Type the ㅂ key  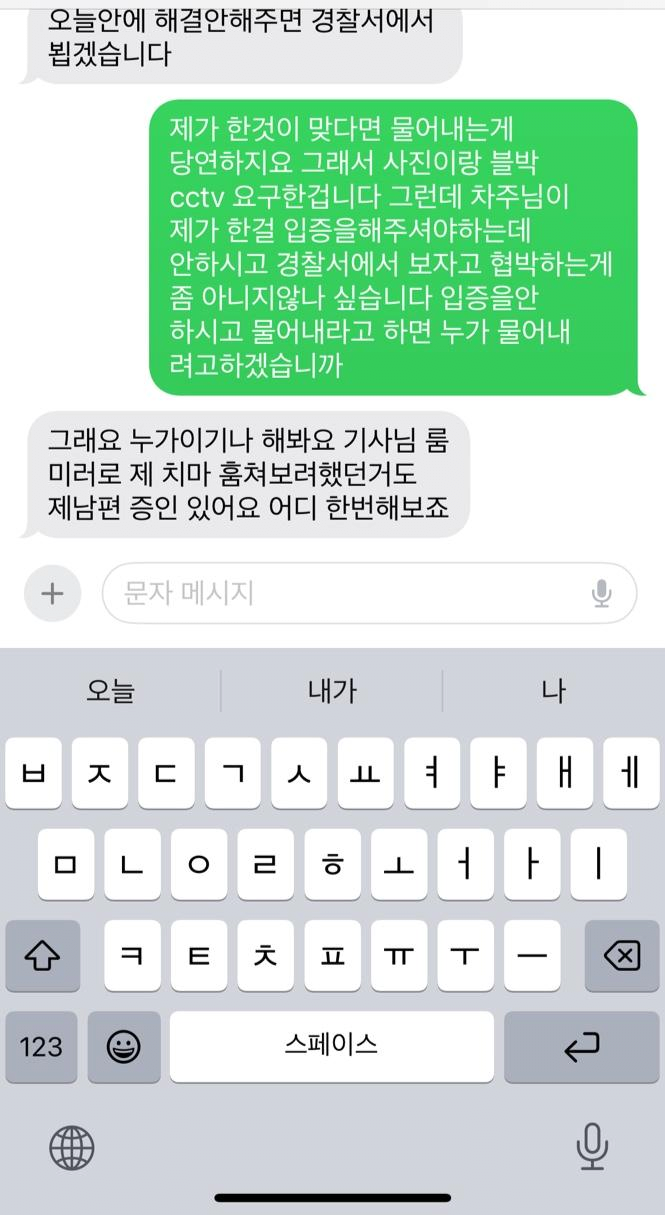pos(39,774)
